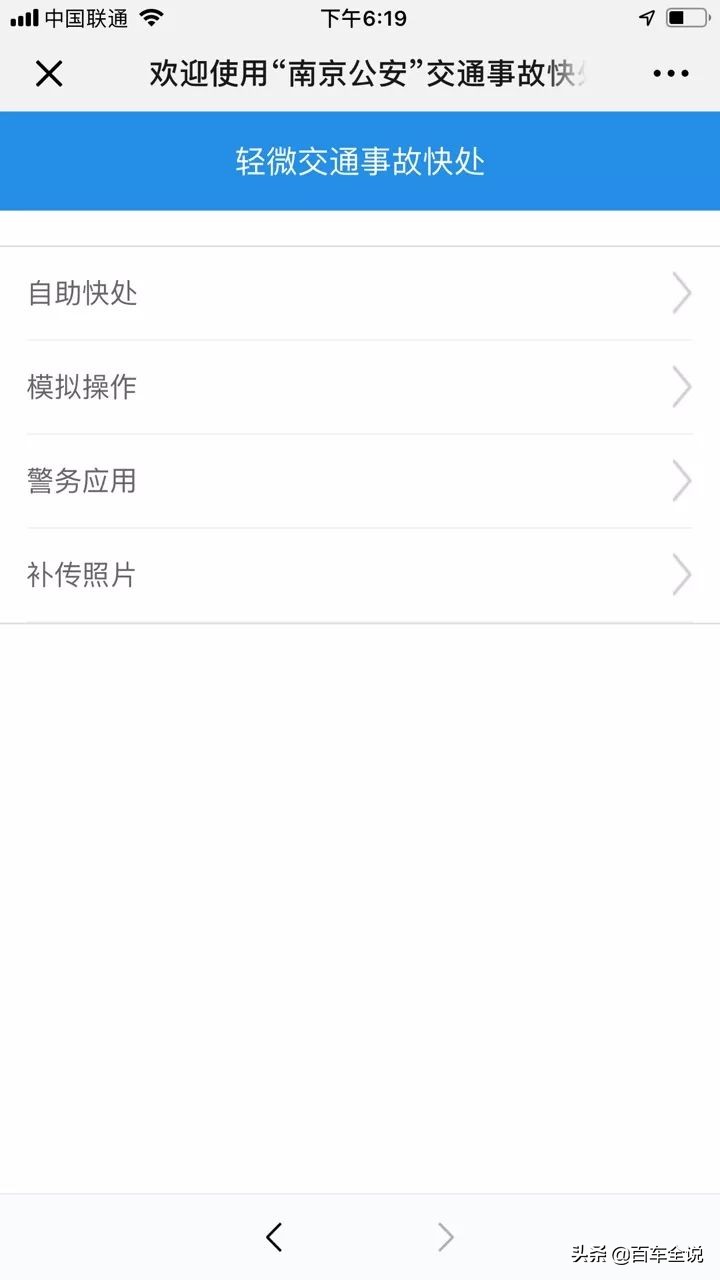Viewport: 720px width, 1280px height.
Task: Expand the 自助快处 entry via its chevron
Action: click(x=682, y=293)
